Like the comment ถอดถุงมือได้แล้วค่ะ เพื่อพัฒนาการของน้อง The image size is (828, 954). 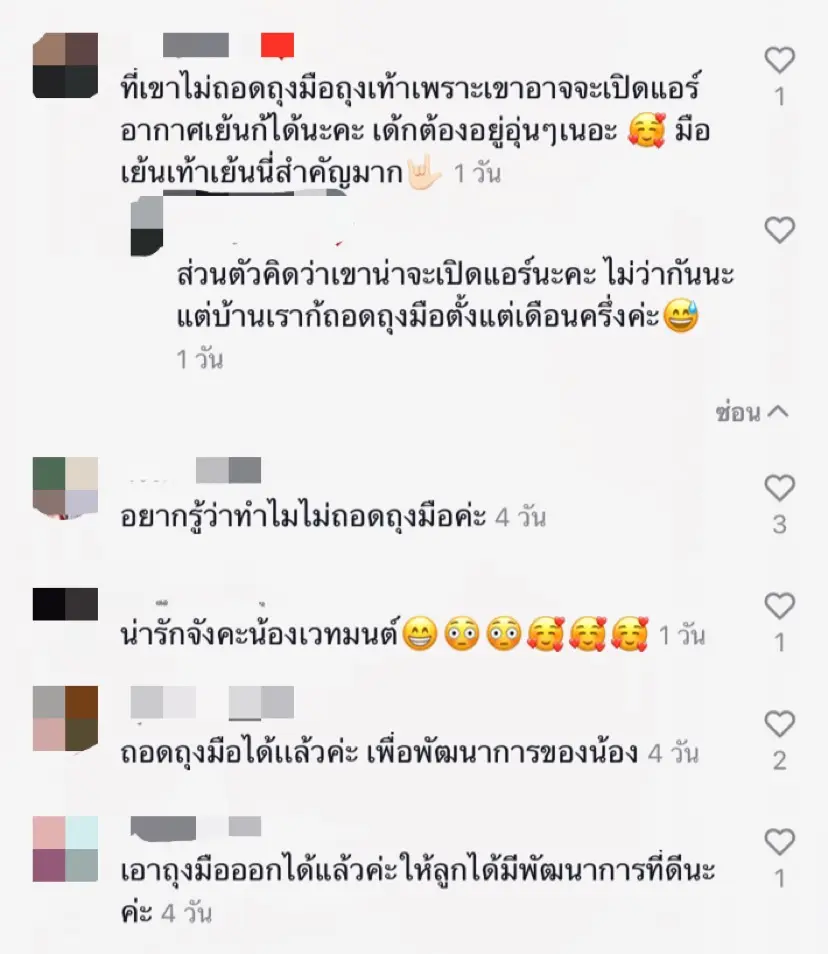779,723
